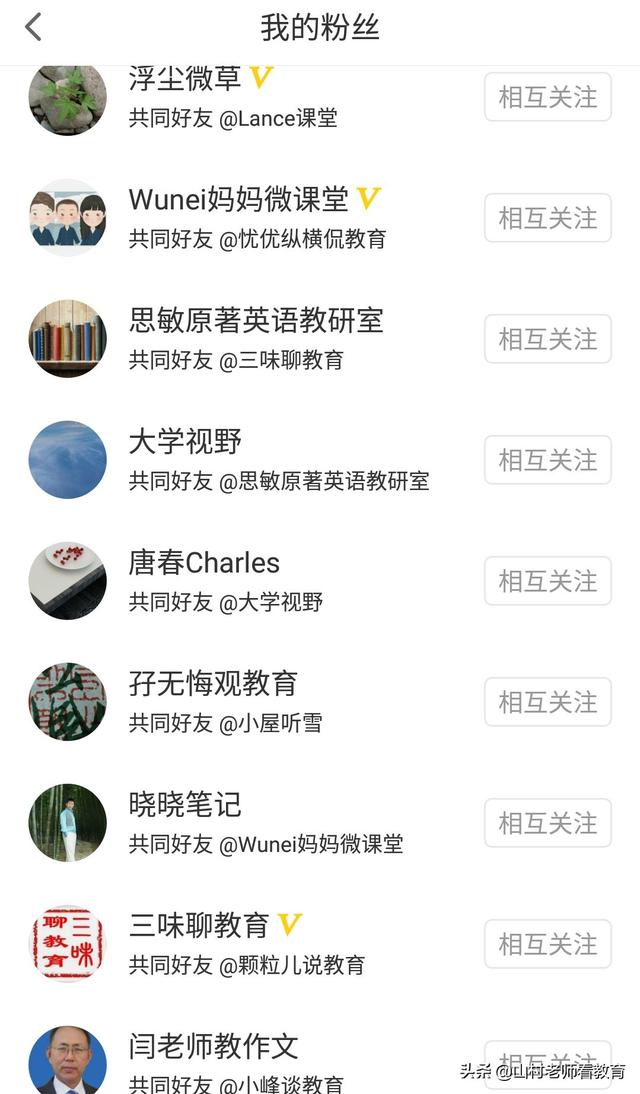Image resolution: width=640 pixels, height=1094 pixels.
Task: Open 浮尘微草 profile
Action: [185, 80]
